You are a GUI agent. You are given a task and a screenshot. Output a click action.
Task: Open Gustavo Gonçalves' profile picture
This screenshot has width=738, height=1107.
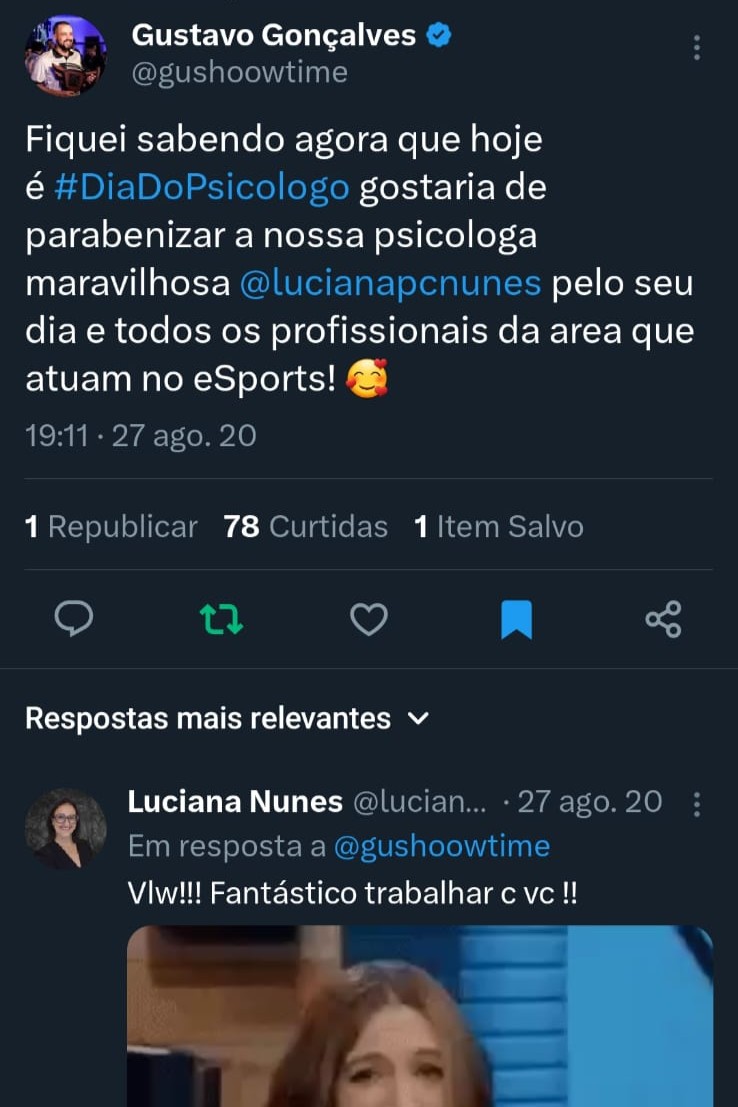click(x=65, y=56)
